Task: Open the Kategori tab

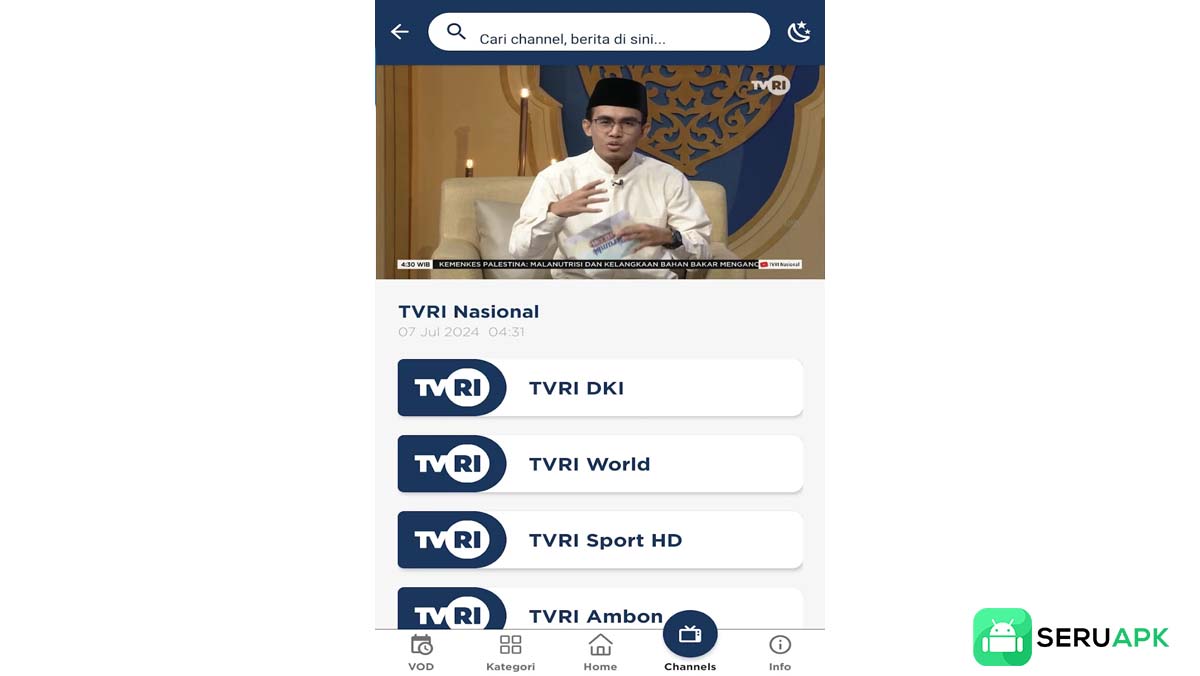Action: tap(510, 653)
